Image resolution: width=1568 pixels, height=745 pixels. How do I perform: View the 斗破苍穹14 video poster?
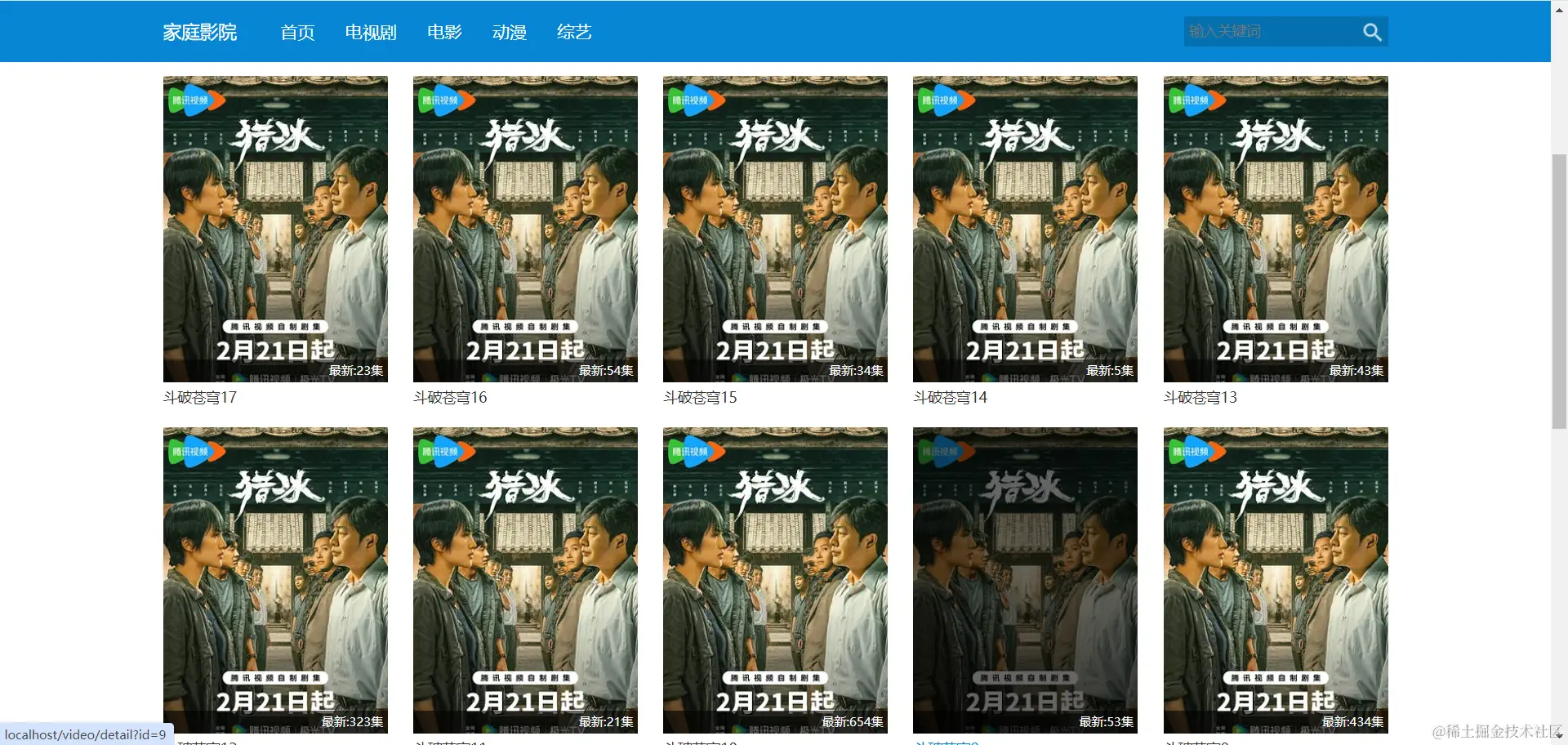coord(1025,229)
